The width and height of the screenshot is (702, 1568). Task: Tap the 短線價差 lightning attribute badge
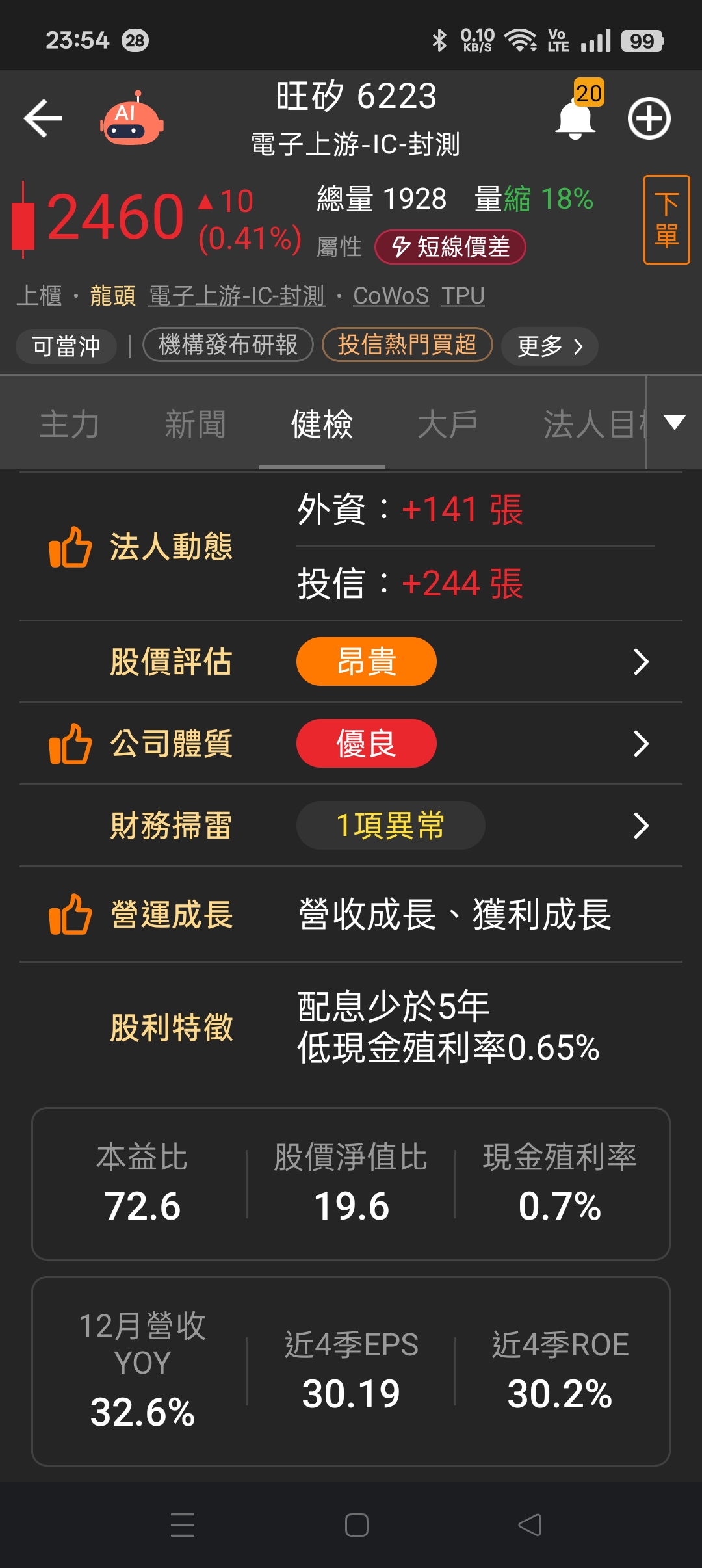450,246
